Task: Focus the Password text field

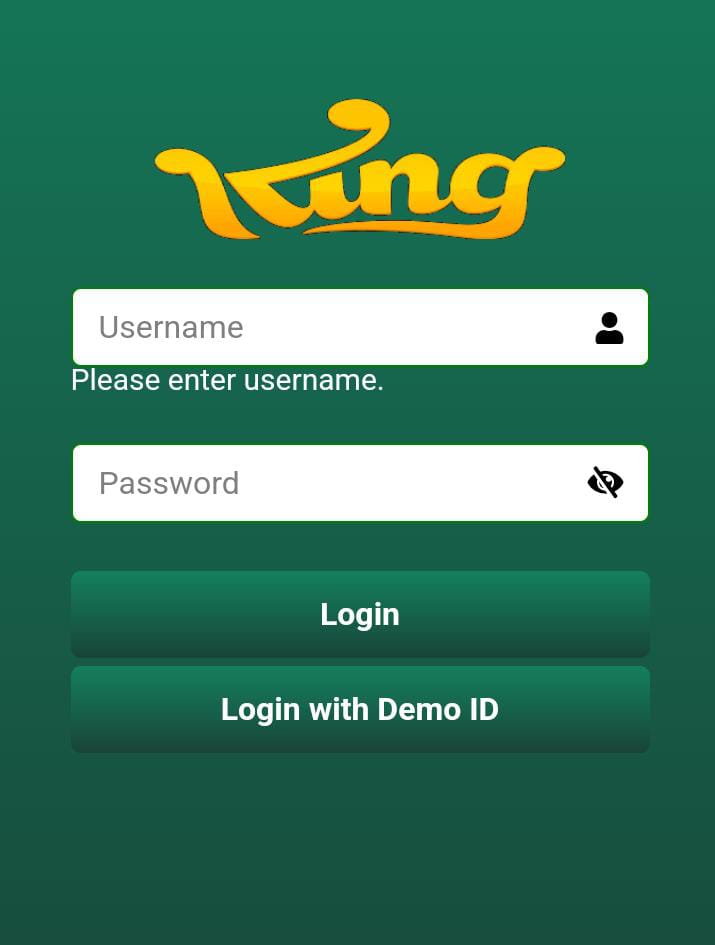Action: tap(330, 483)
